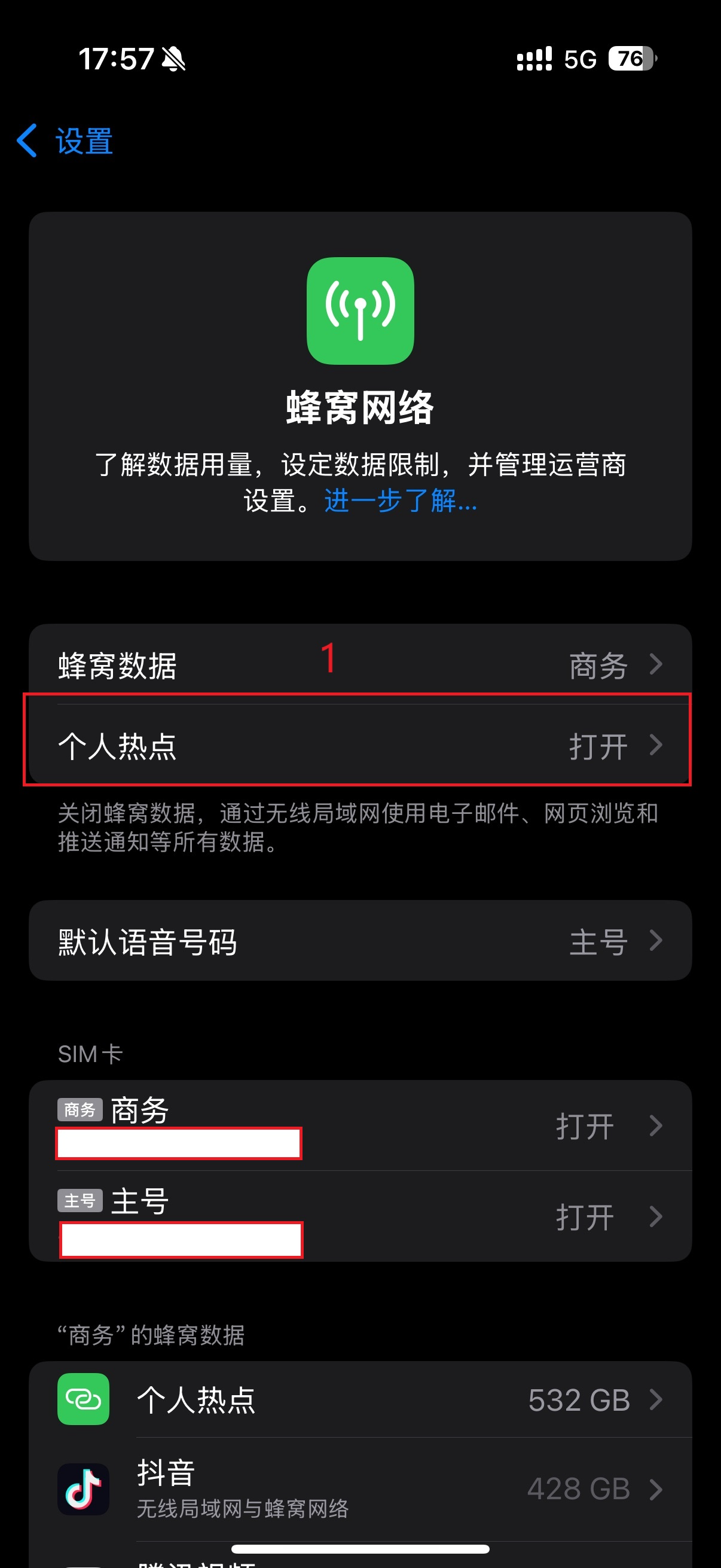View 个人热点 532 GB data usage

[360, 1399]
